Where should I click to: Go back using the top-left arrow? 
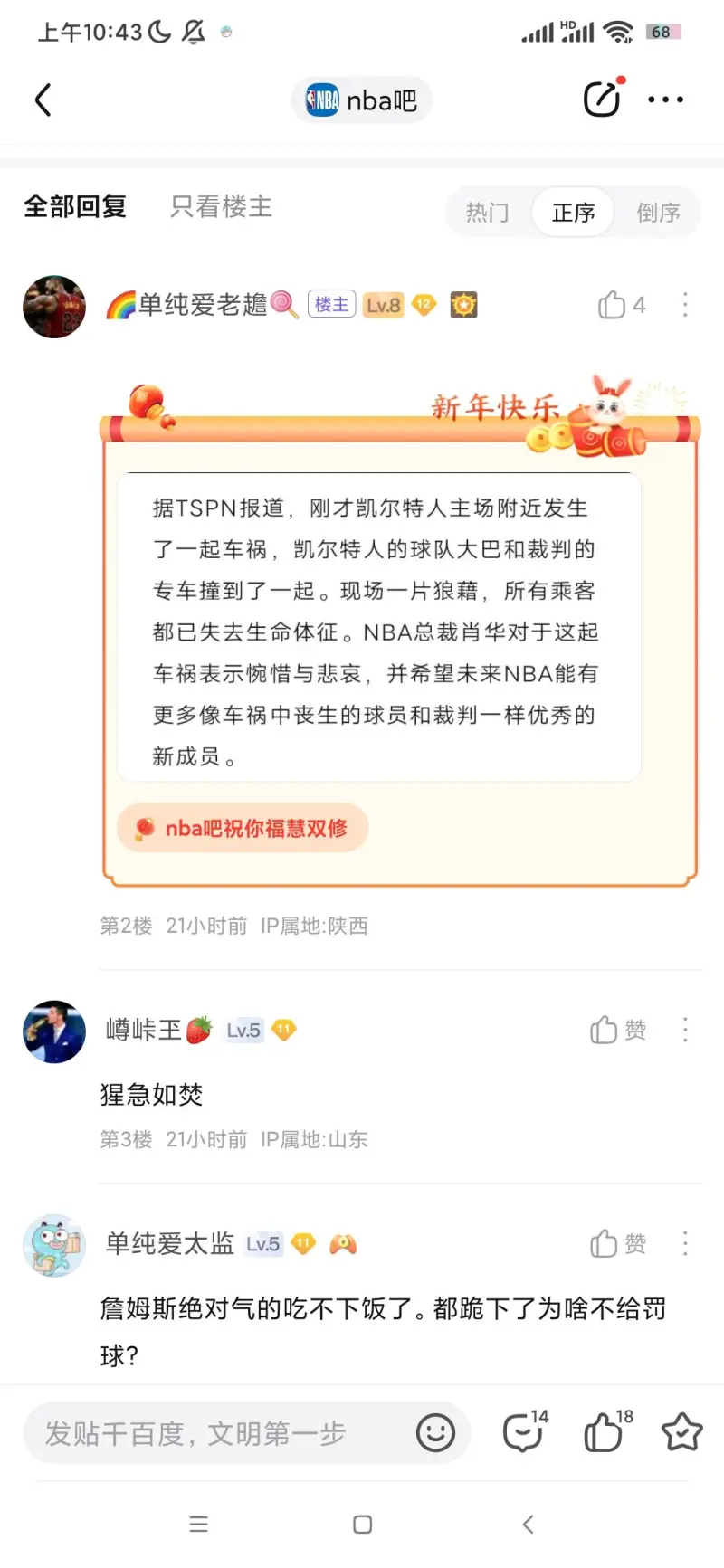coord(43,100)
